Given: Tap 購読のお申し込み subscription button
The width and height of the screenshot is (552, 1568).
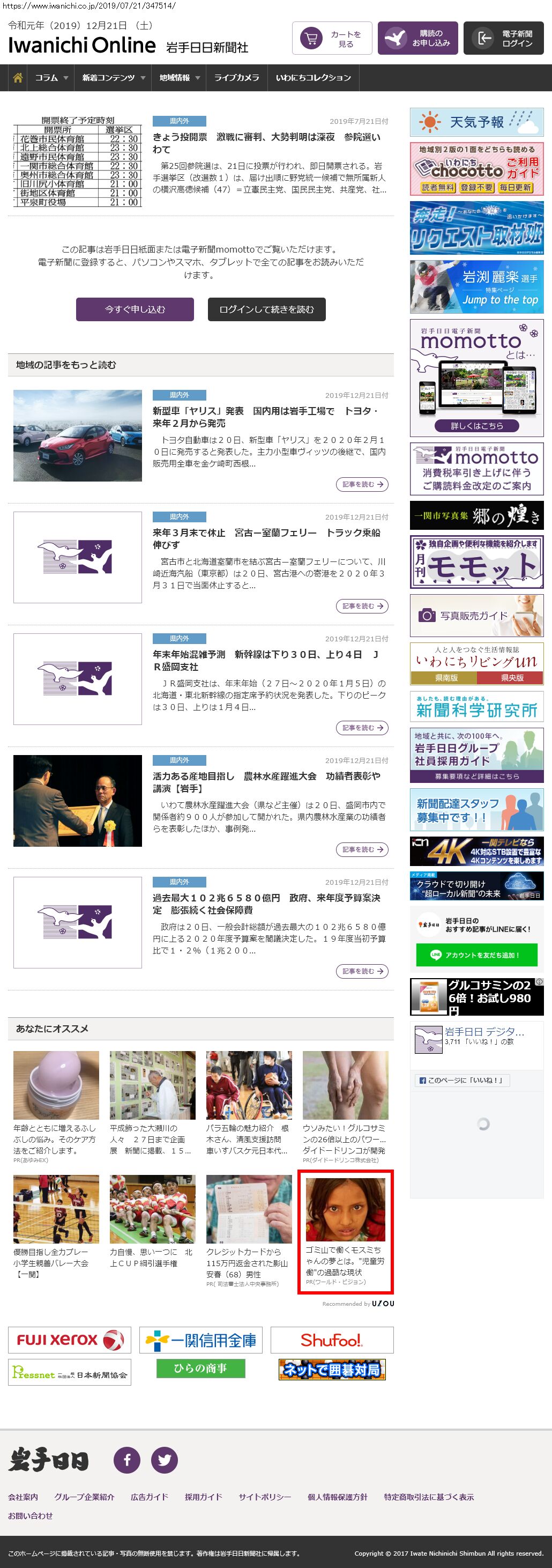Looking at the screenshot, I should point(417,39).
